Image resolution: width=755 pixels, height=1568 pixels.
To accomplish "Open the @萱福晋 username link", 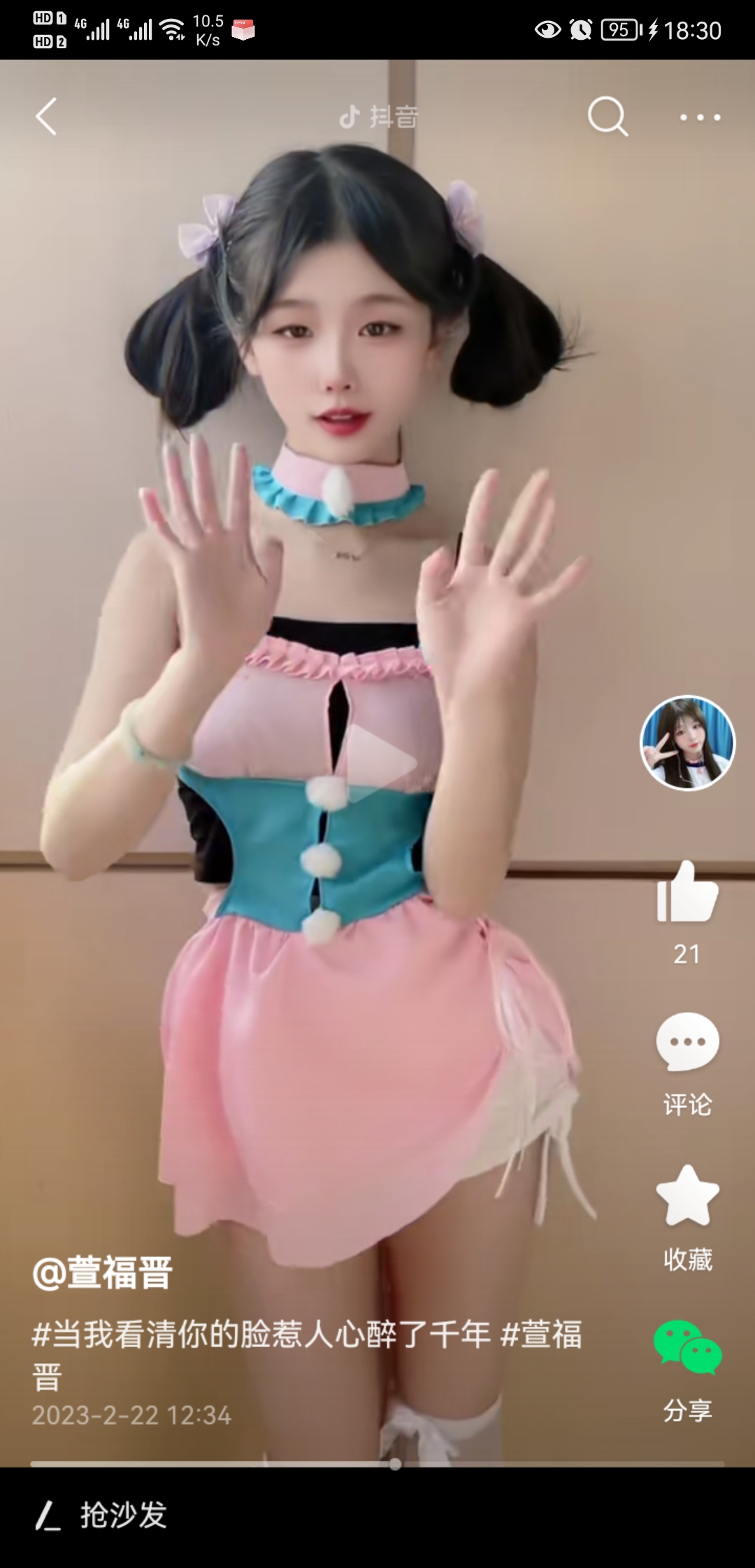I will pos(102,1272).
